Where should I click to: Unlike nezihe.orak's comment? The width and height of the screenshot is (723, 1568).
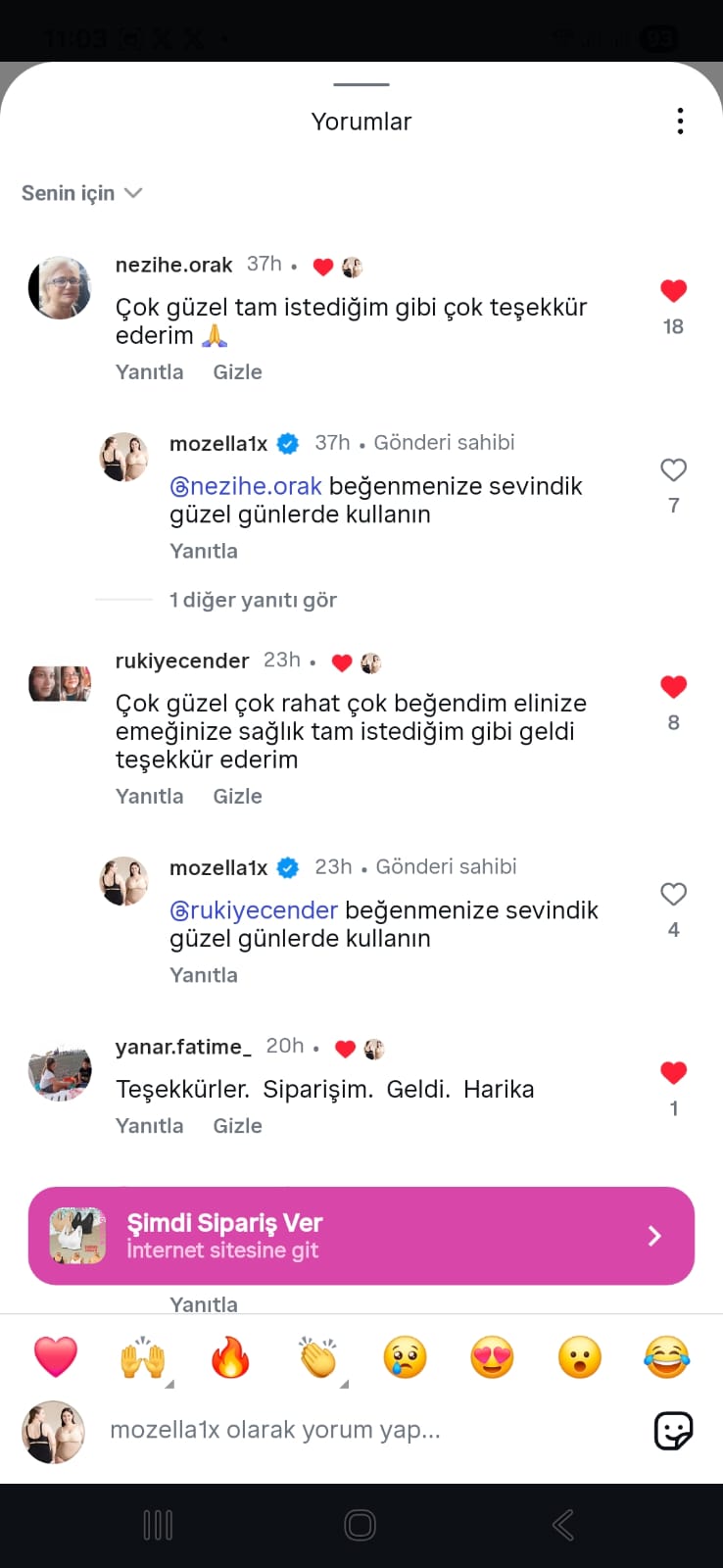pos(673,291)
